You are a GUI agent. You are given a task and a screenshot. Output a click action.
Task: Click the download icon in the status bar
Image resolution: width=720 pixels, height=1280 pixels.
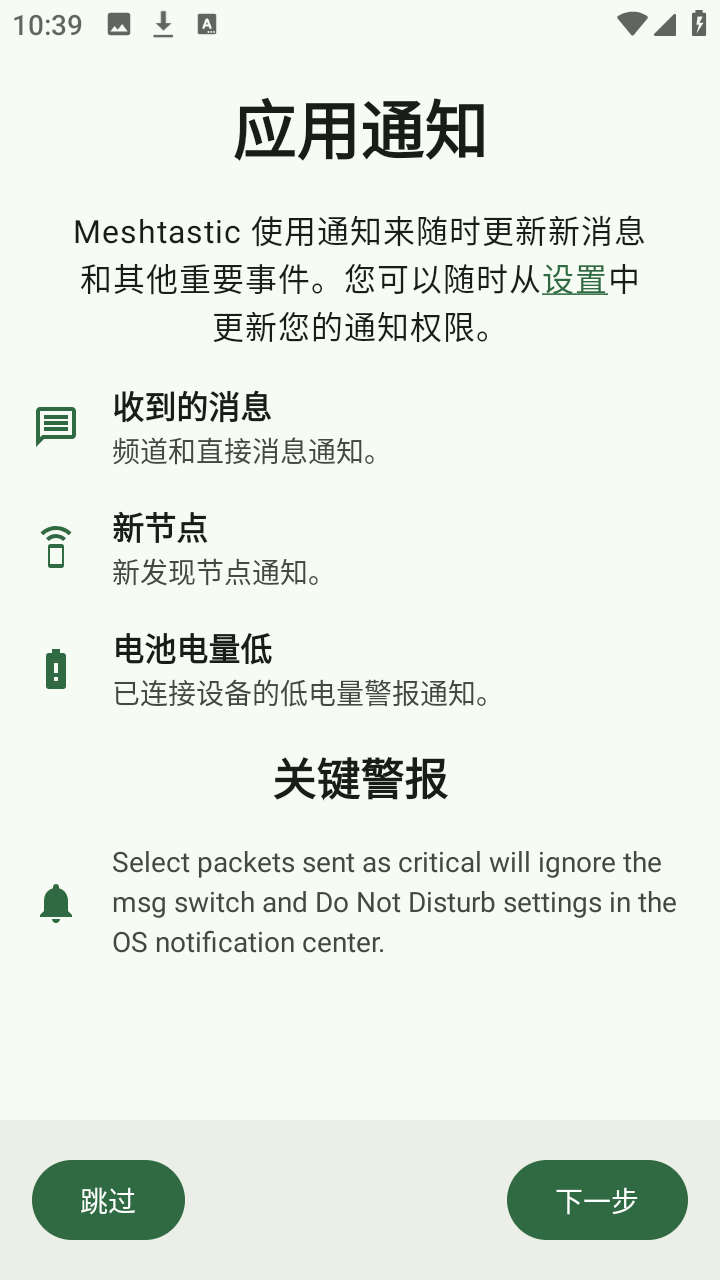point(163,24)
